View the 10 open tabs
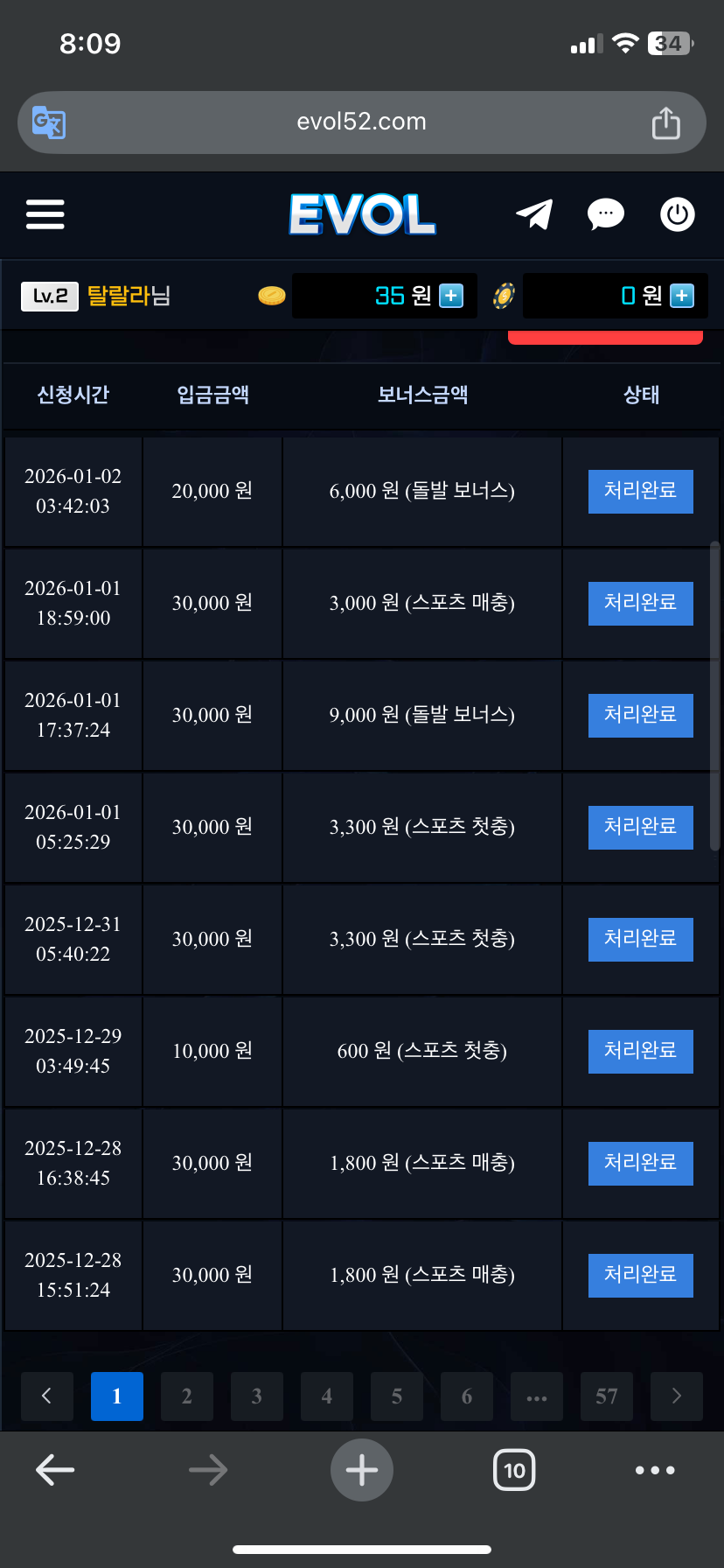The width and height of the screenshot is (724, 1568). click(514, 1470)
